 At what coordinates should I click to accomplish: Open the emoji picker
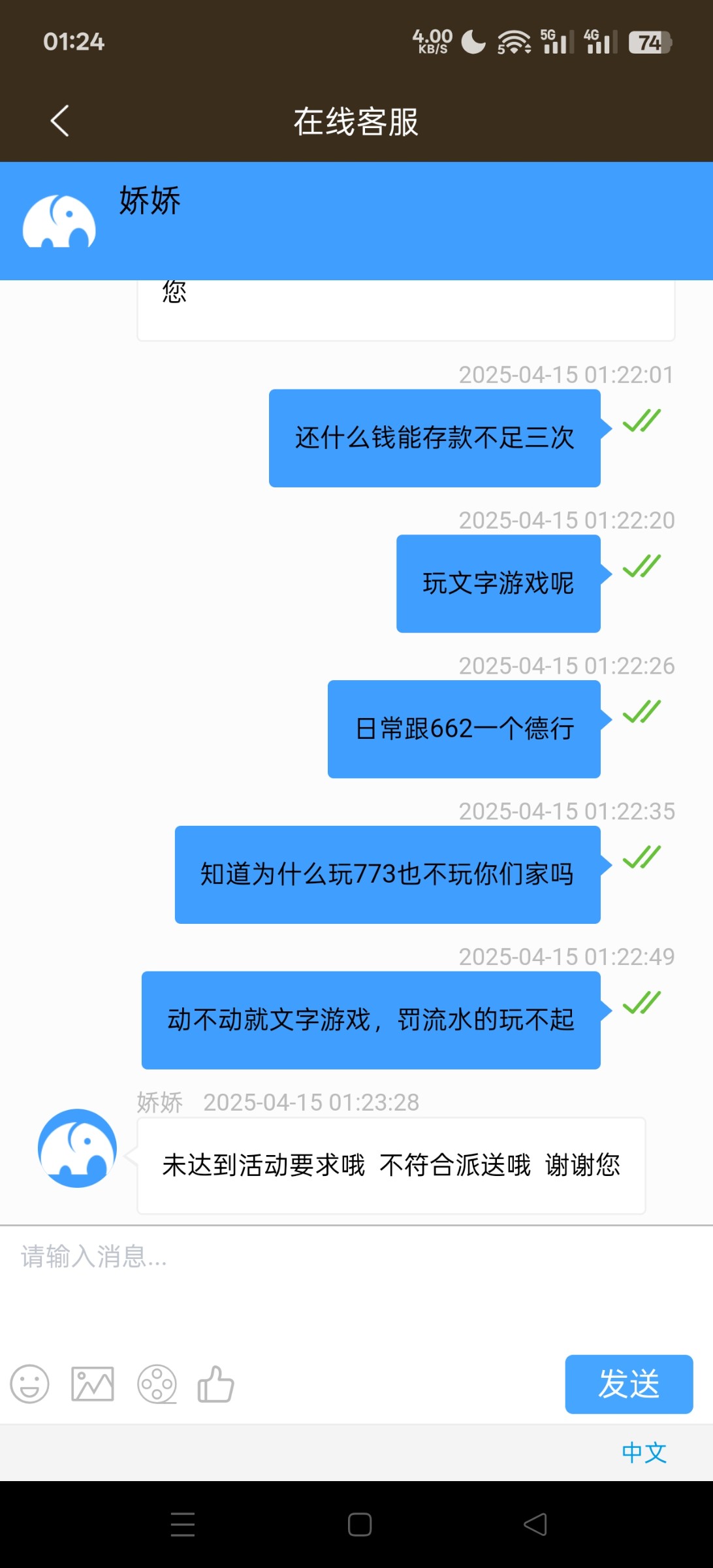(29, 1384)
